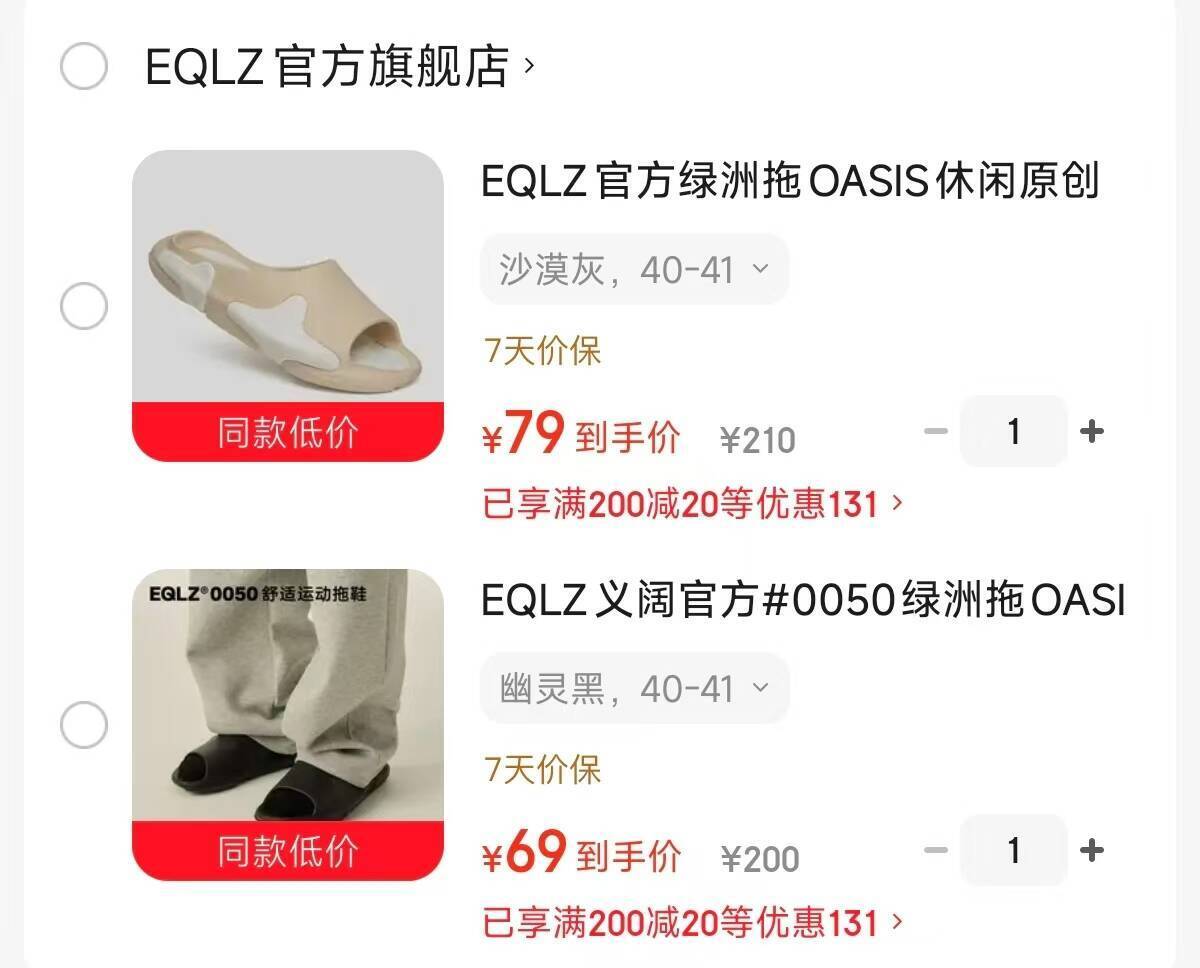Decrease quantity of the 沙漠灰 slipper
1200x968 pixels.
click(x=935, y=432)
